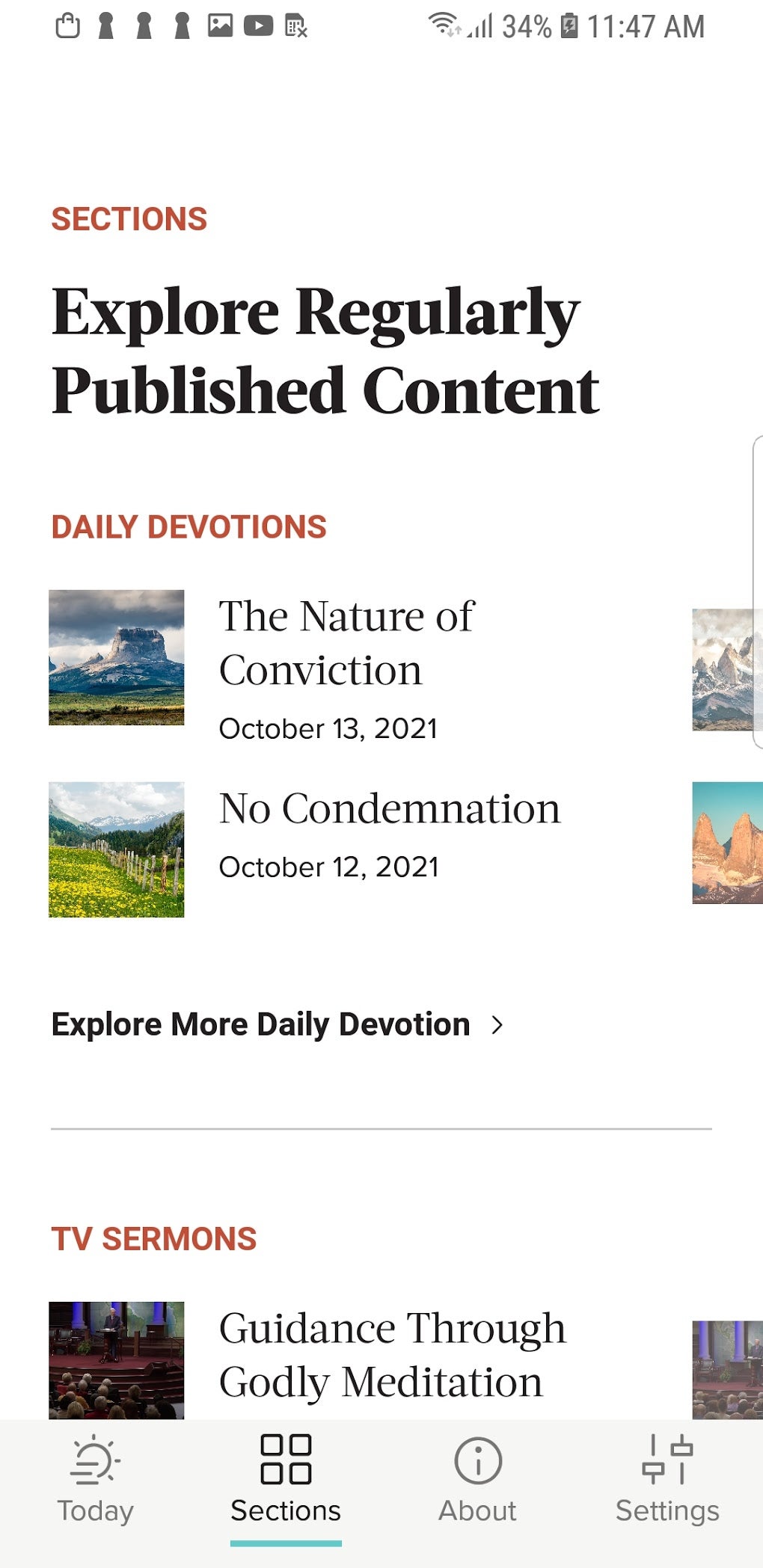
Task: Open the About tab
Action: 477,1479
